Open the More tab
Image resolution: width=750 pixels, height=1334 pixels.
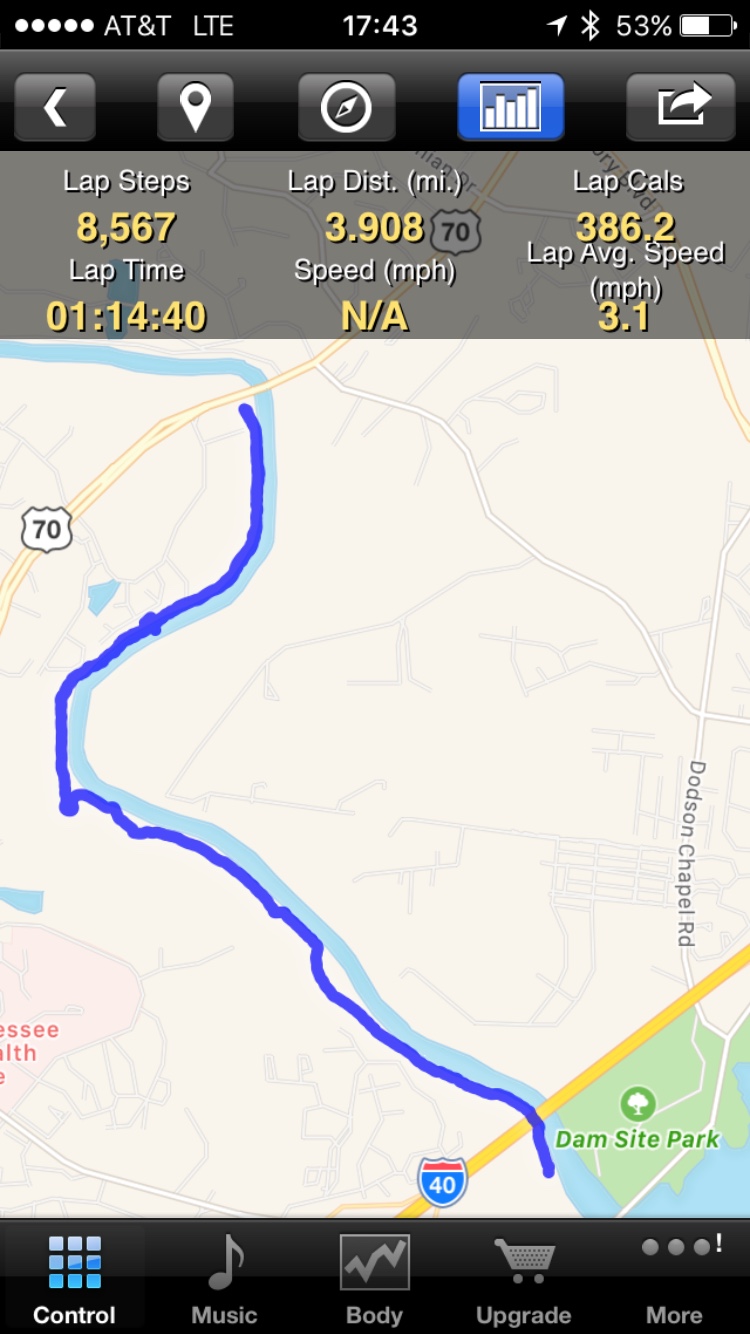coord(674,1278)
